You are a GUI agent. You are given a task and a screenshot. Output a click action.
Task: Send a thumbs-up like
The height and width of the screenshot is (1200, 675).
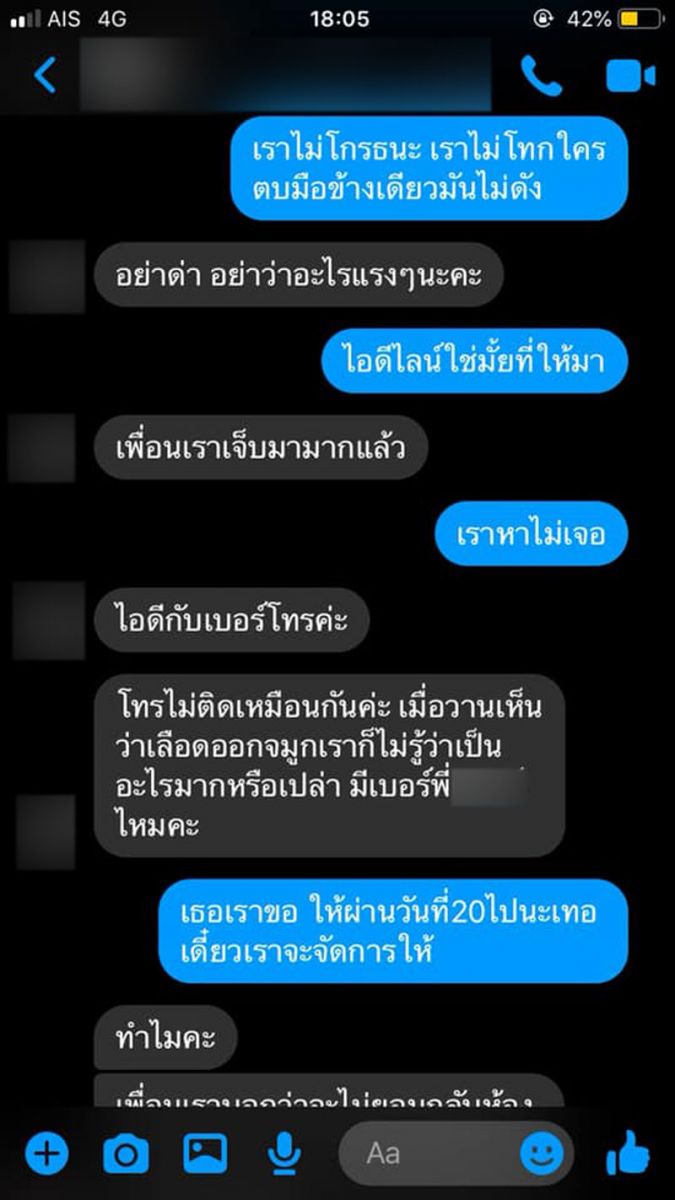[x=628, y=1155]
